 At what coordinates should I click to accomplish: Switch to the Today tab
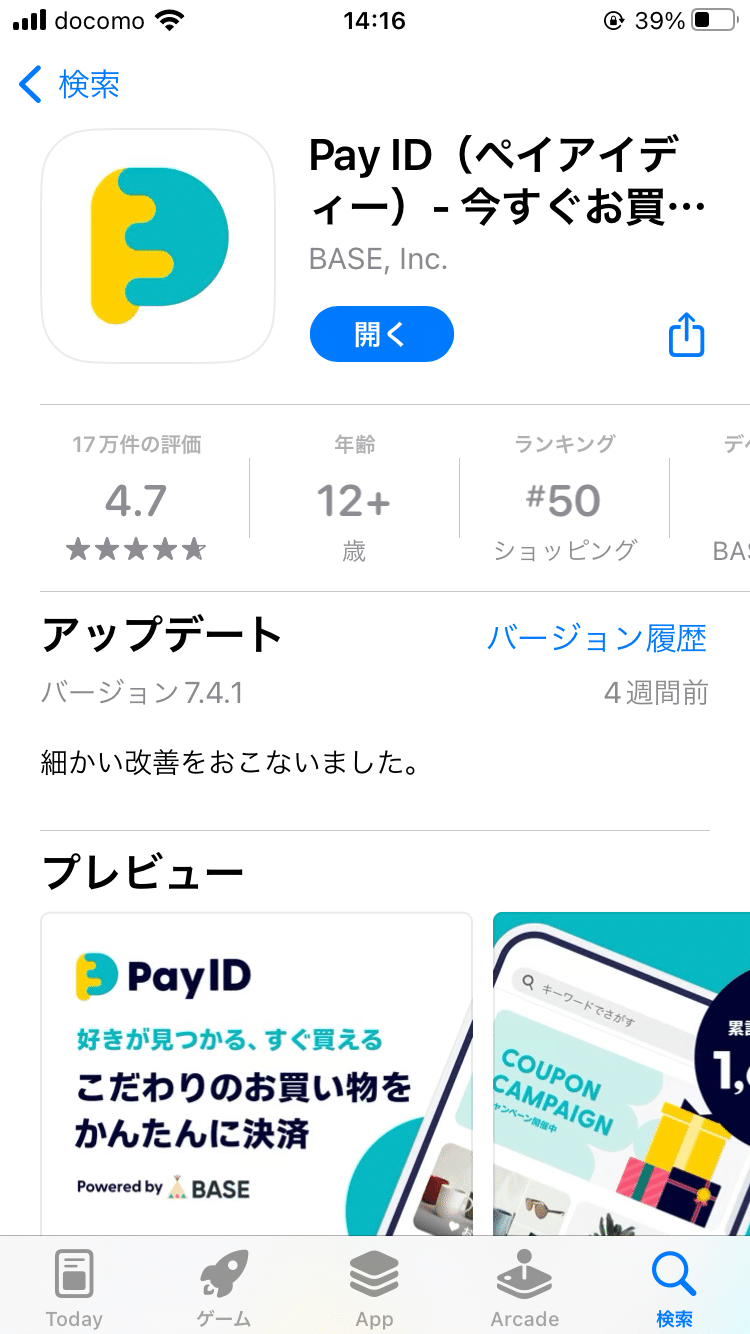[x=74, y=1290]
